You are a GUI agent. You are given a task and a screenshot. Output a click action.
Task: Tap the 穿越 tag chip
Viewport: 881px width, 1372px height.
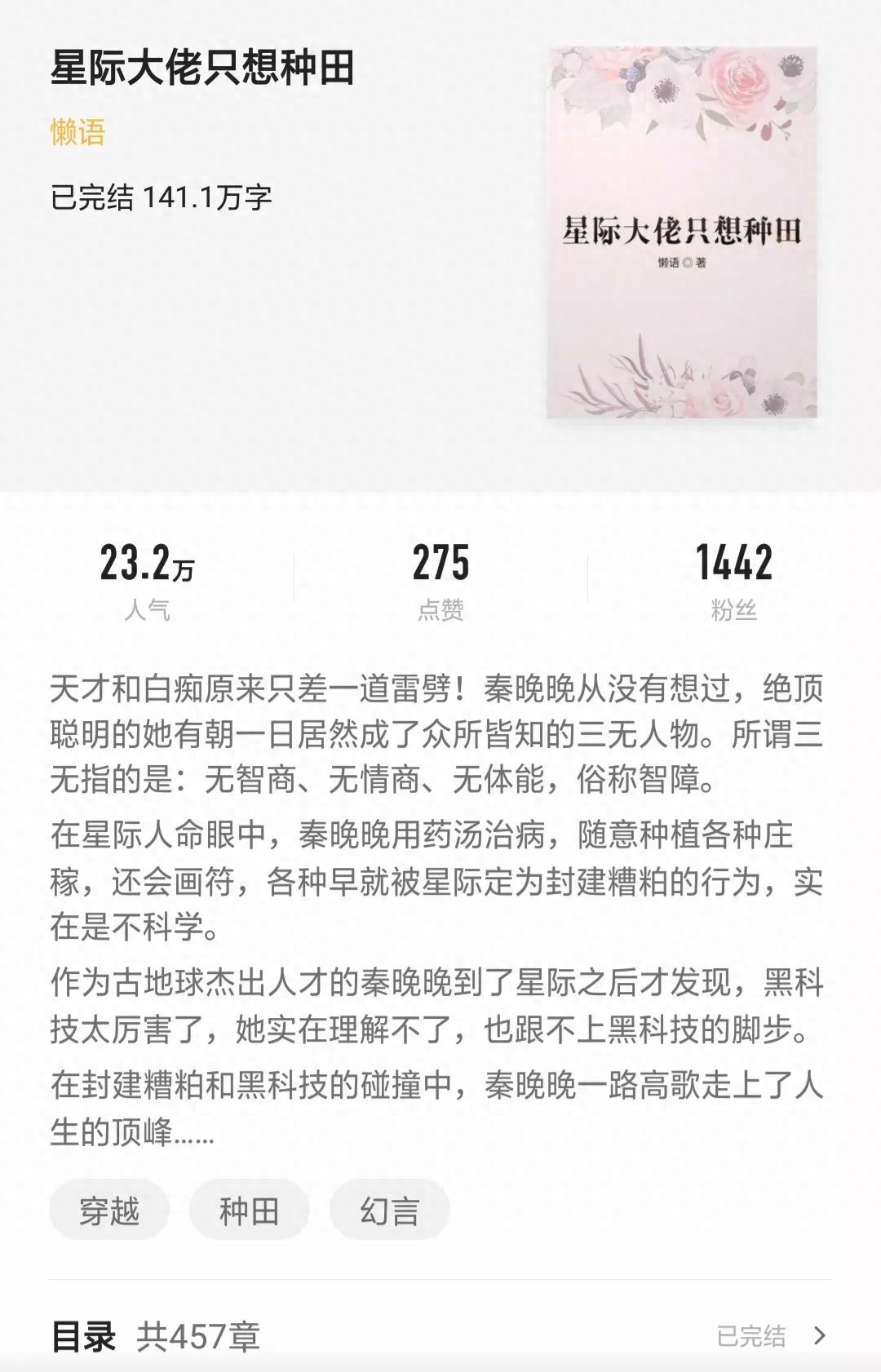point(109,1210)
